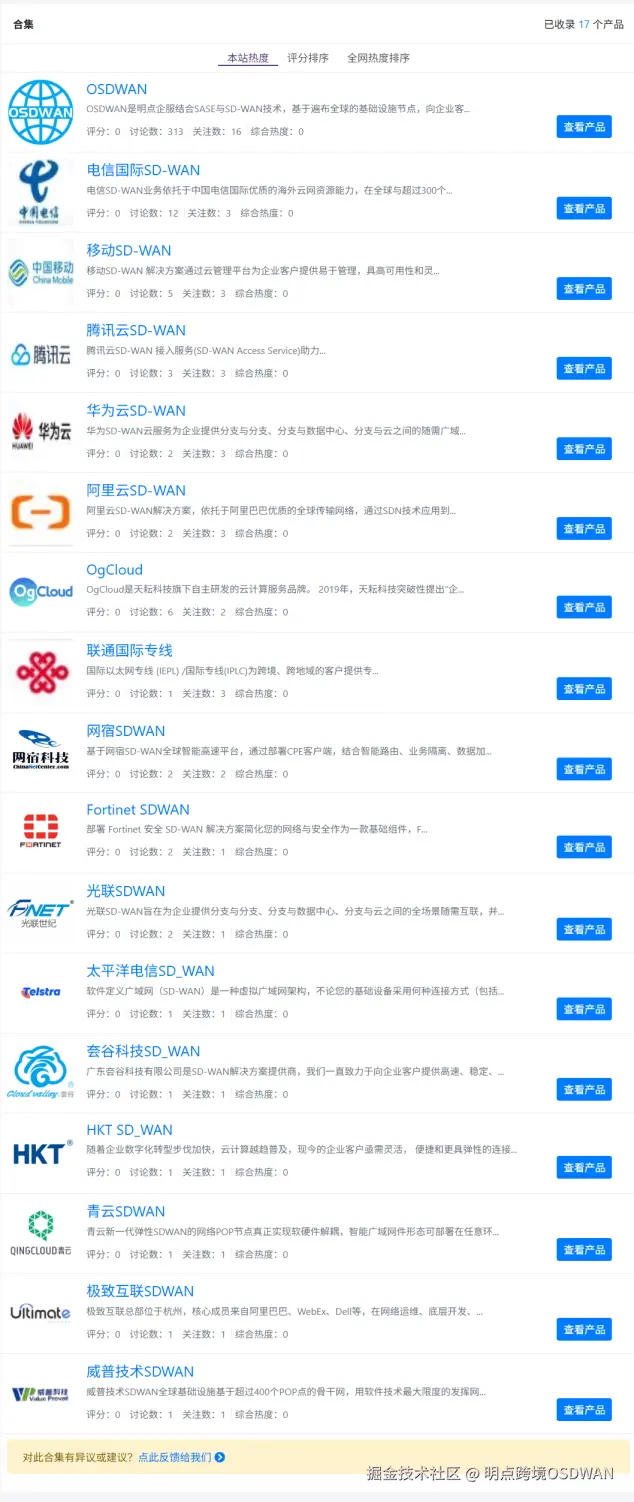Tap 查看产品 for OSDWAN
634x1502 pixels.
click(x=584, y=127)
